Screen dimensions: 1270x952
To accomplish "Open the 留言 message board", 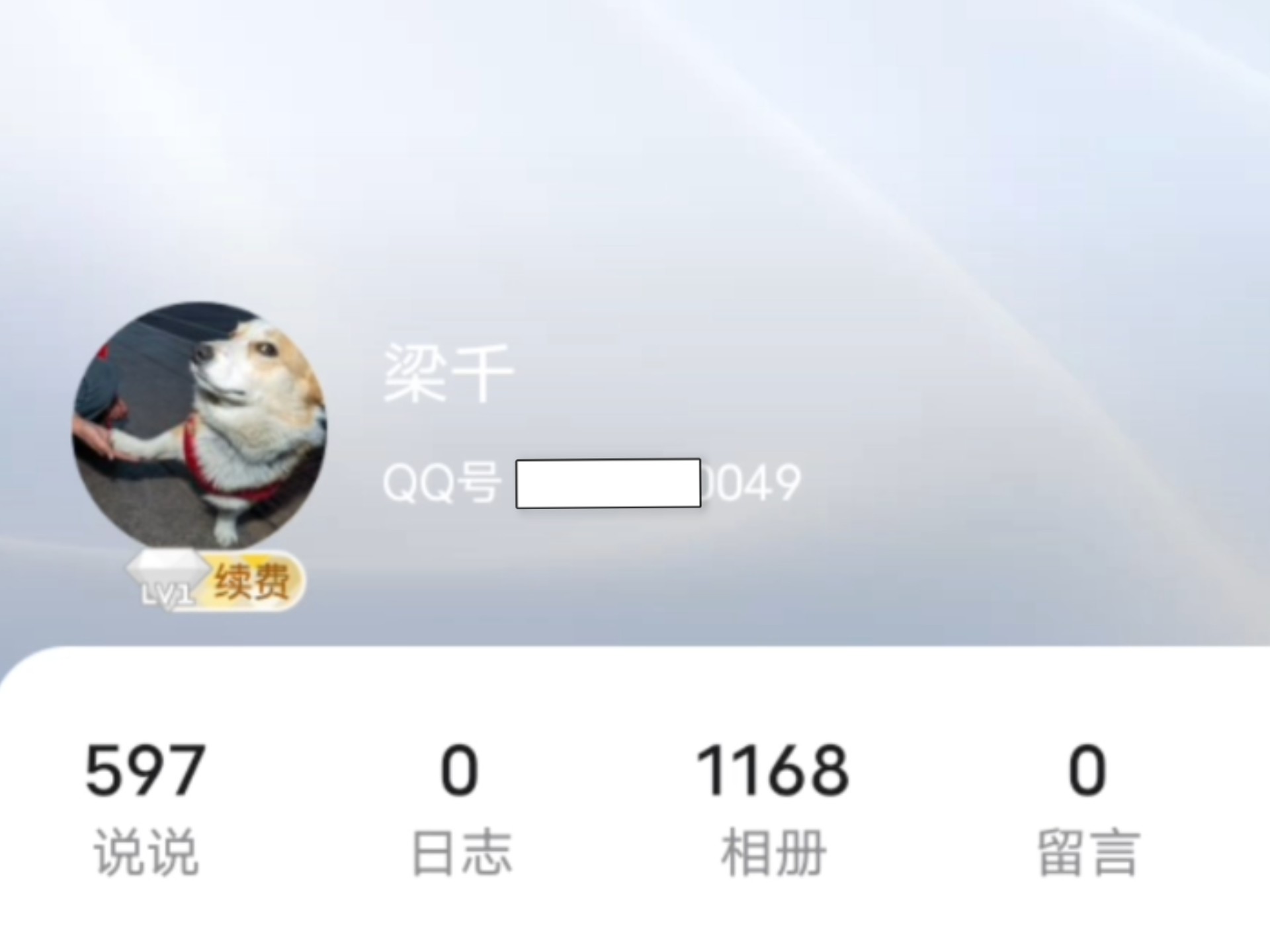I will point(1087,808).
